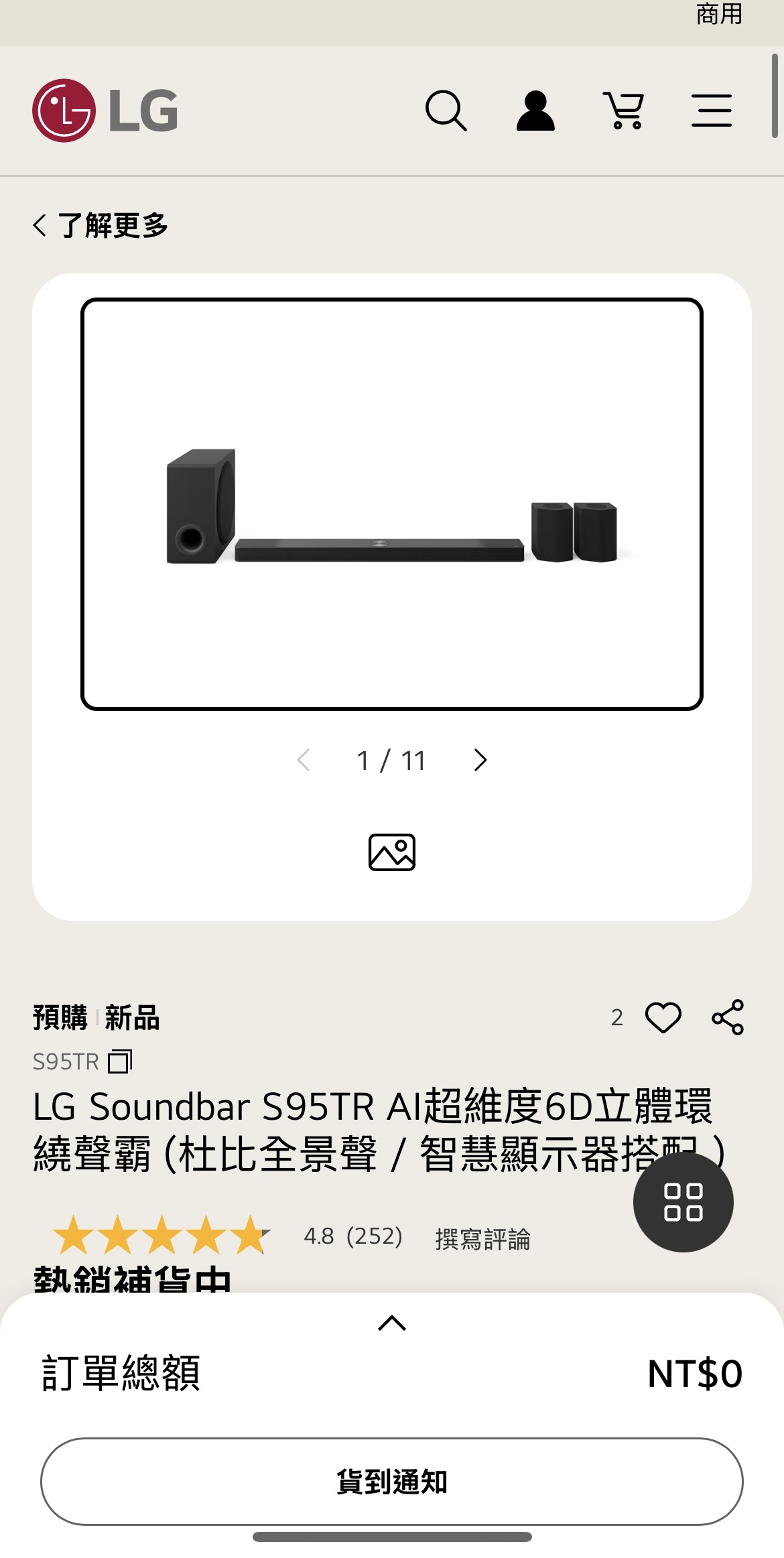Screen dimensions: 784x1558
Task: Open the image gallery icon
Action: [392, 852]
